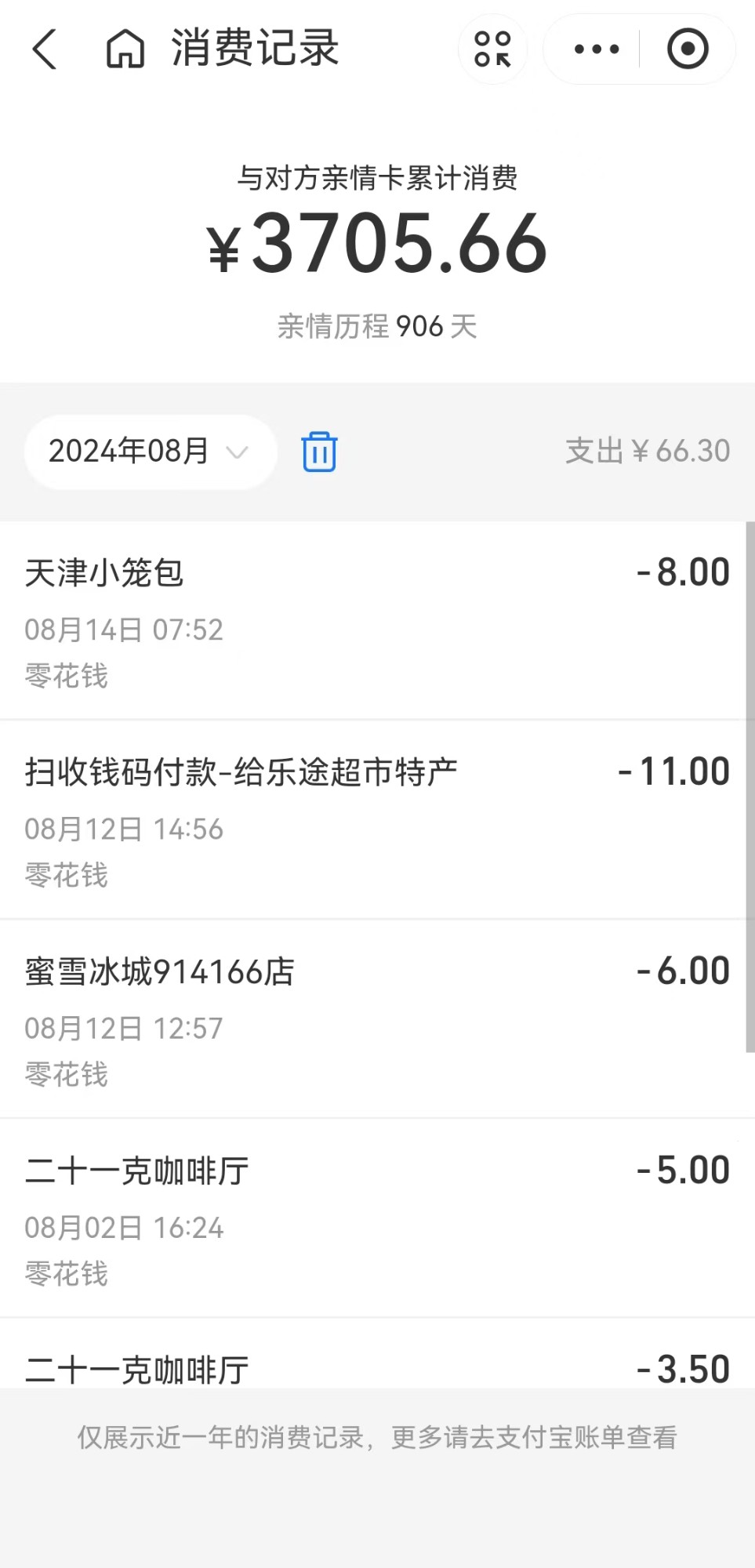View the 给乐途超市特产 payment record
This screenshot has height=1568, width=755.
point(376,820)
